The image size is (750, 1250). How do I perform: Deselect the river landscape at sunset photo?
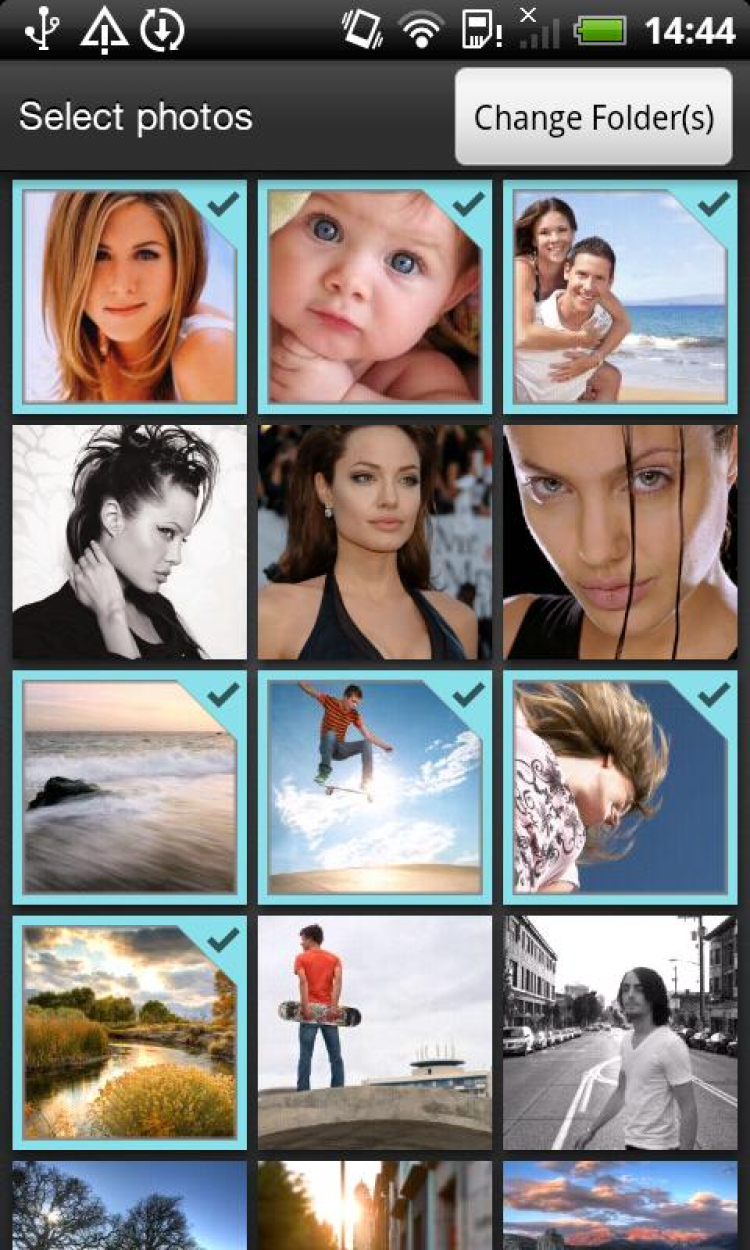[x=129, y=1032]
